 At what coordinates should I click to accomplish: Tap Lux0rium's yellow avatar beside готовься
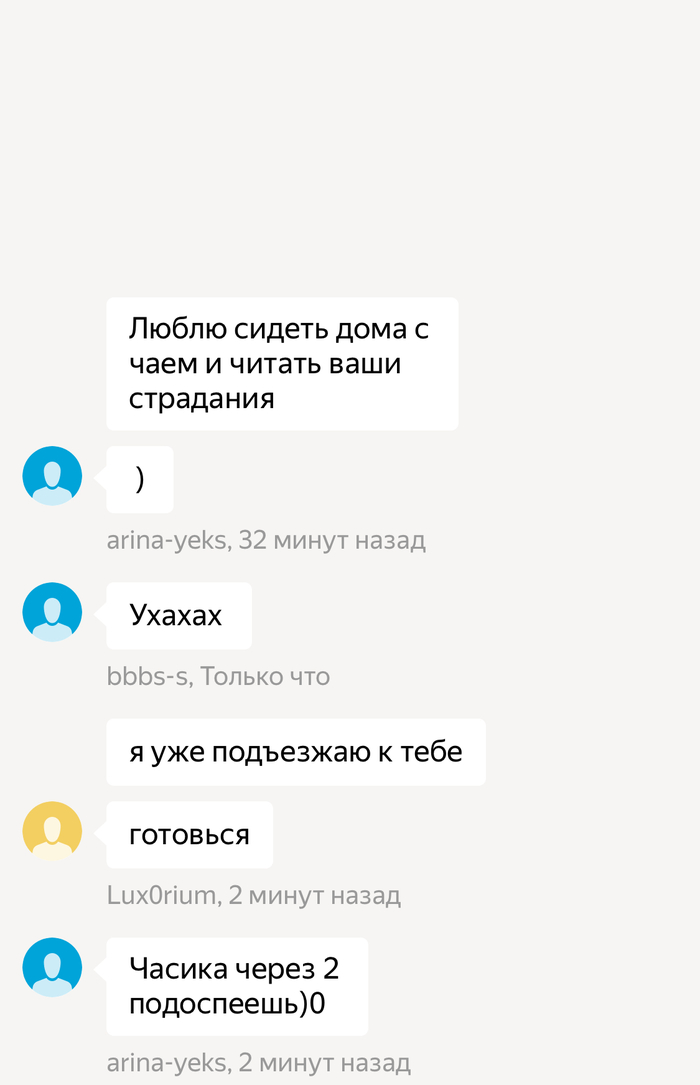point(52,831)
